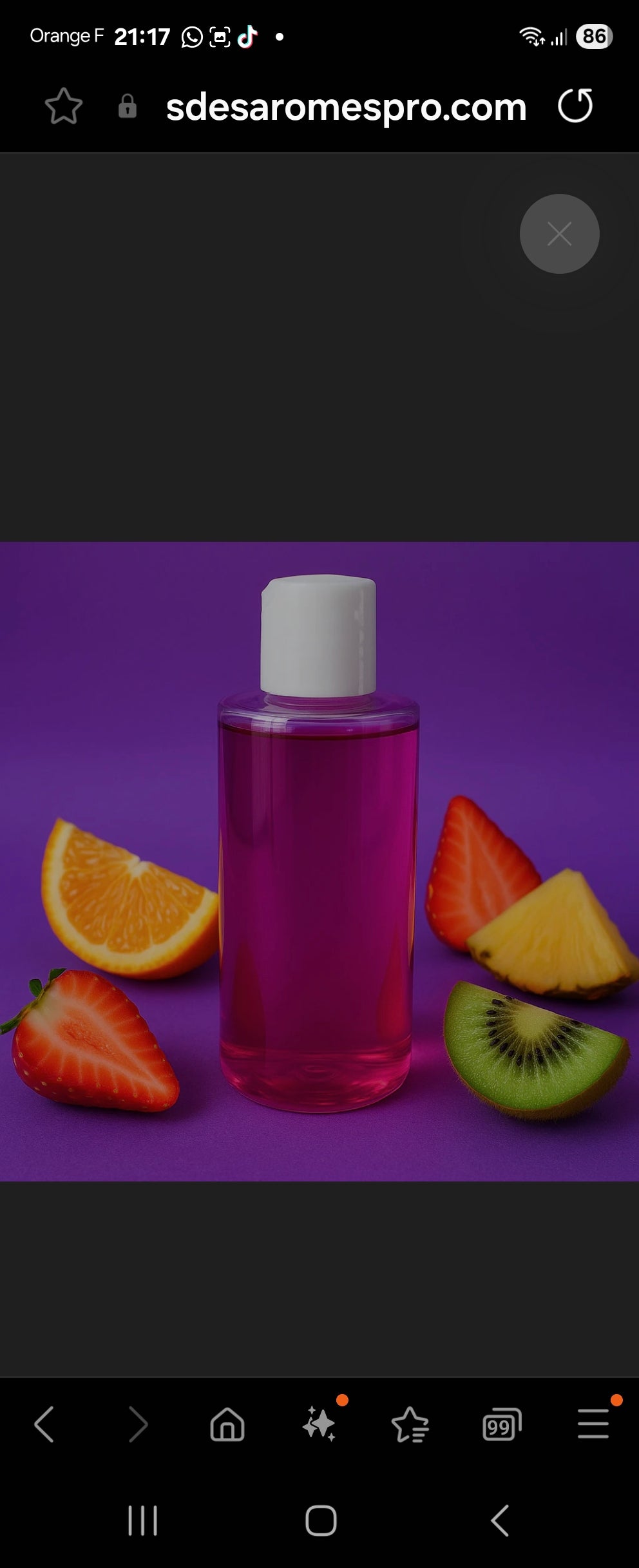Open the tab switcher showing 99 tabs

501,1424
